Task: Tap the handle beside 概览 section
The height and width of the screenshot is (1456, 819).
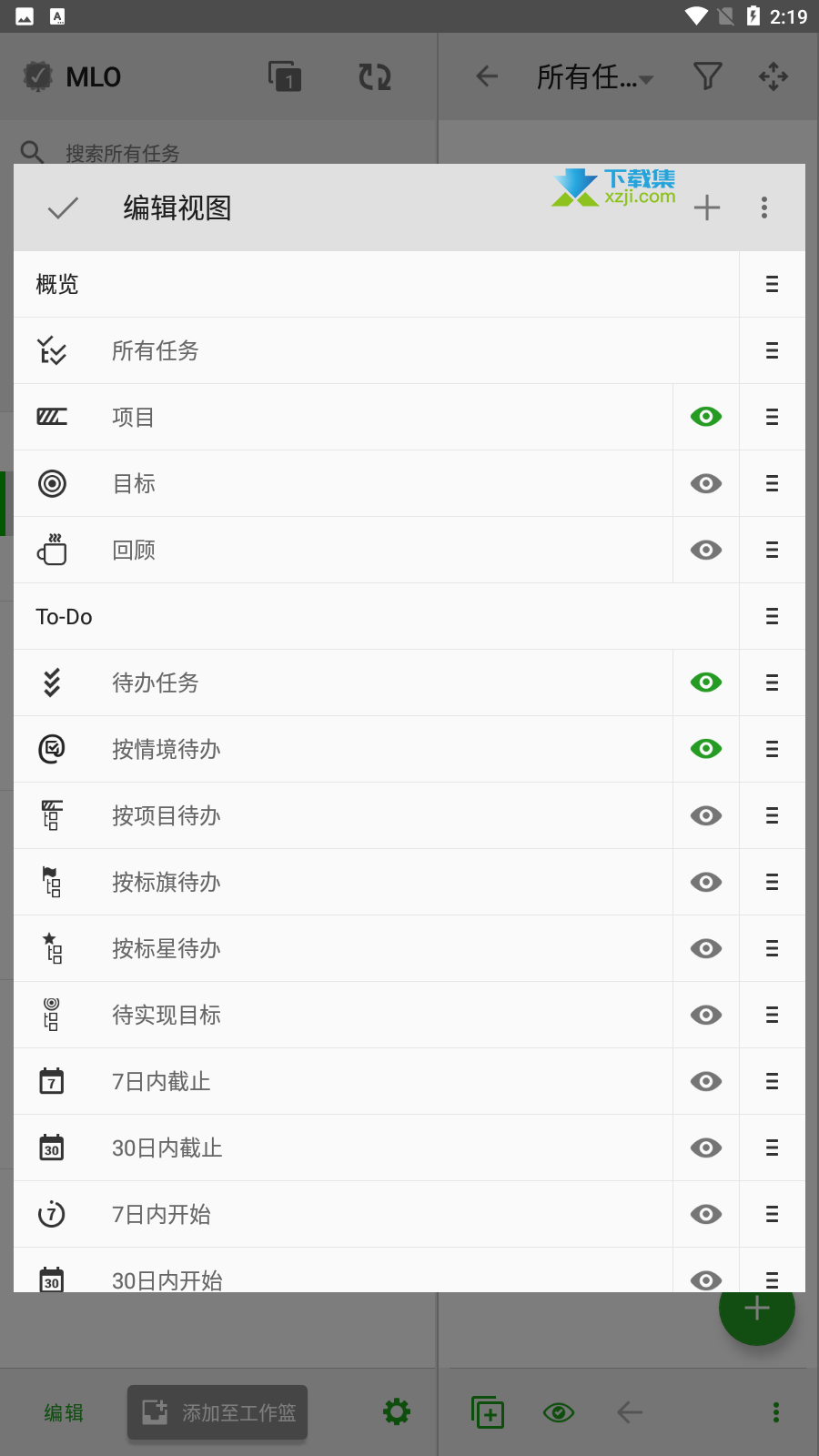Action: 772,284
